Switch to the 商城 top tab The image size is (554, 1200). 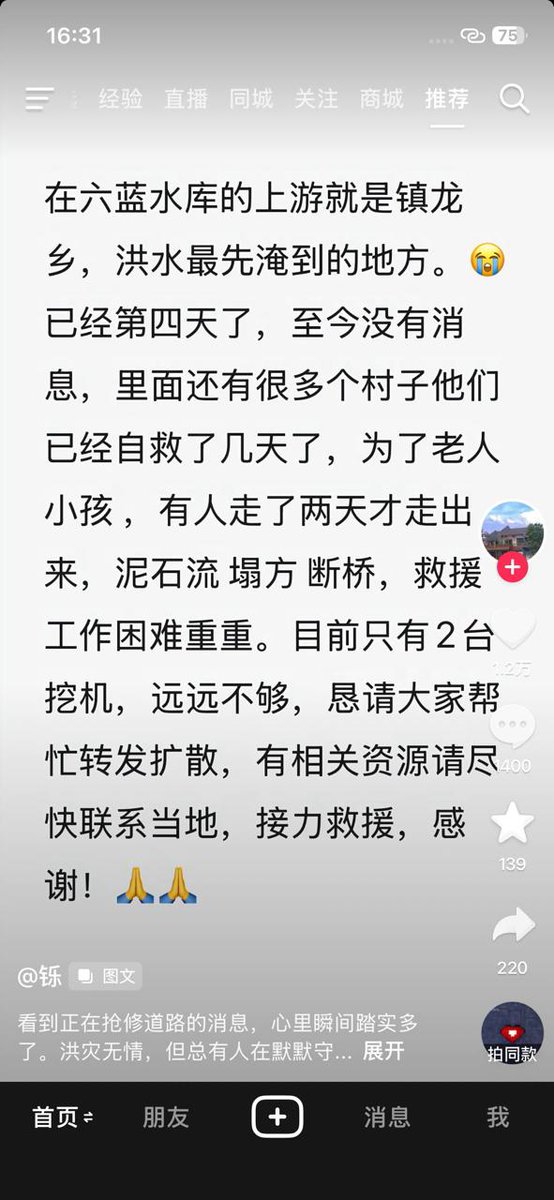pyautogui.click(x=381, y=98)
